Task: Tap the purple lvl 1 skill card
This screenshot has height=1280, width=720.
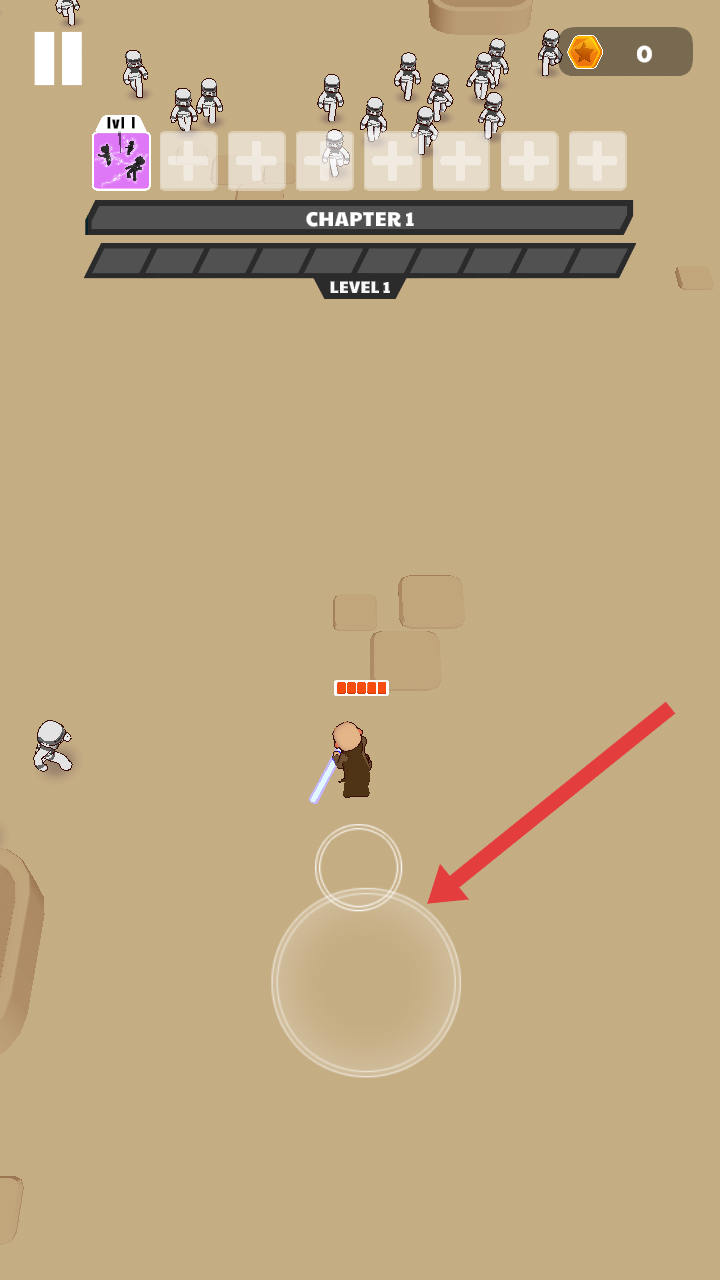Action: (x=121, y=160)
